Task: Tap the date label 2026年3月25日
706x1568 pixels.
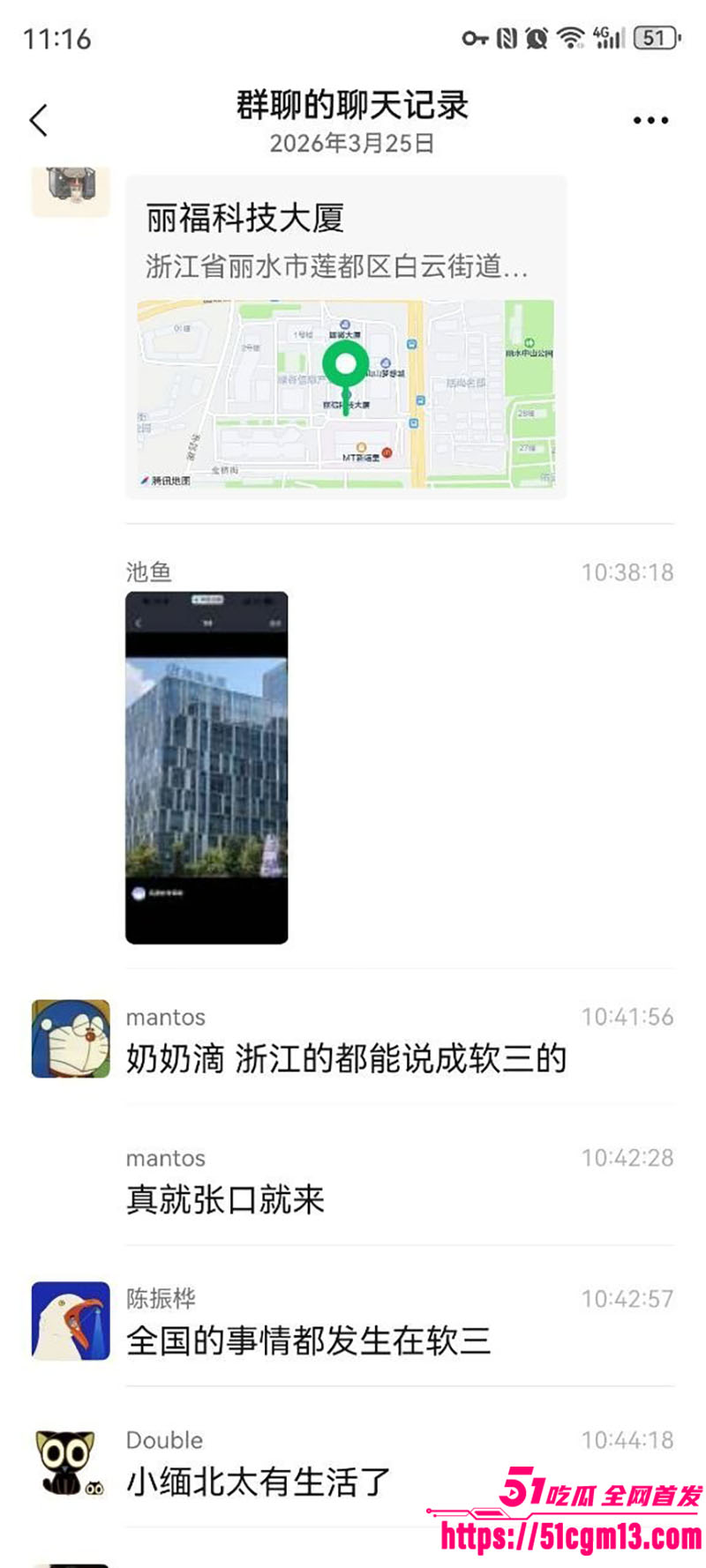Action: pyautogui.click(x=353, y=143)
